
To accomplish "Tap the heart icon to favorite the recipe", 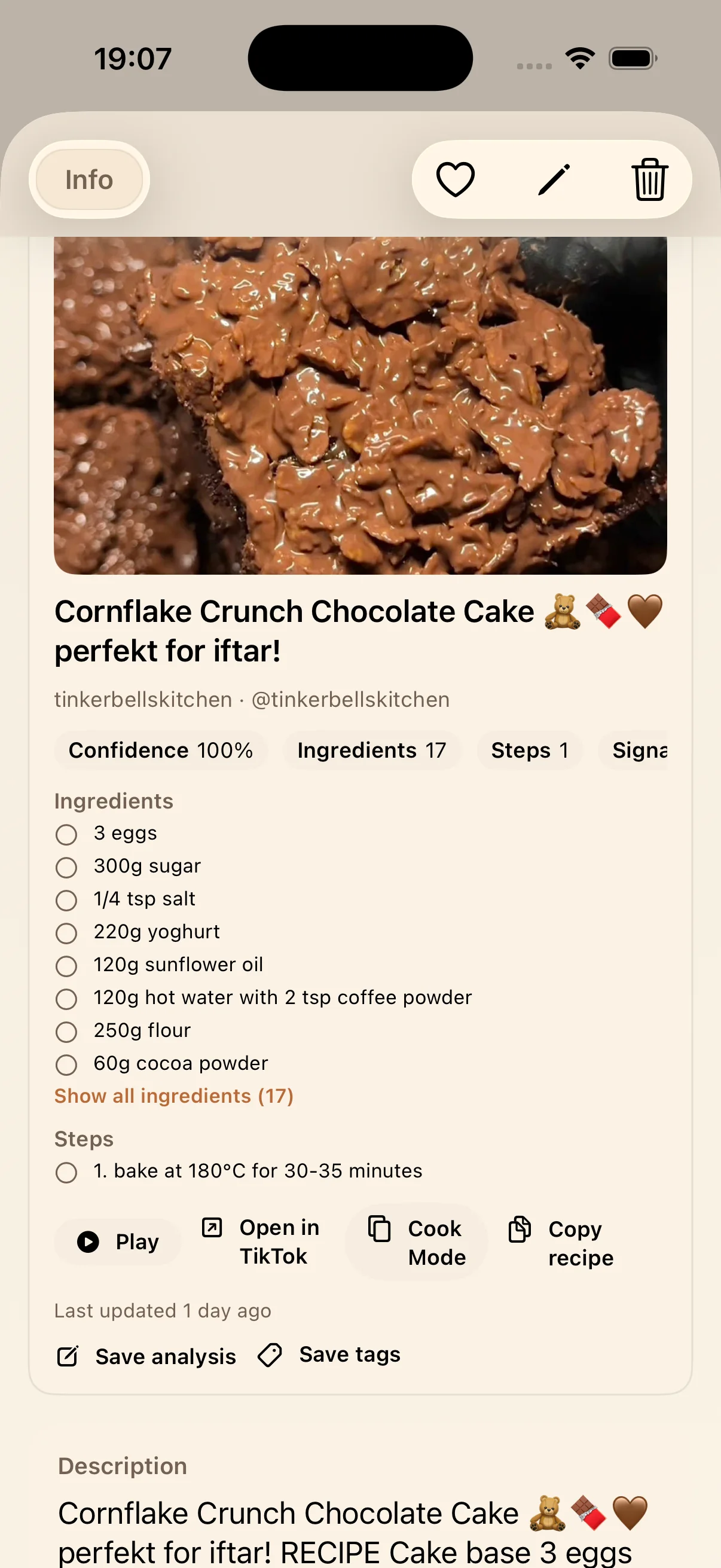I will (455, 179).
